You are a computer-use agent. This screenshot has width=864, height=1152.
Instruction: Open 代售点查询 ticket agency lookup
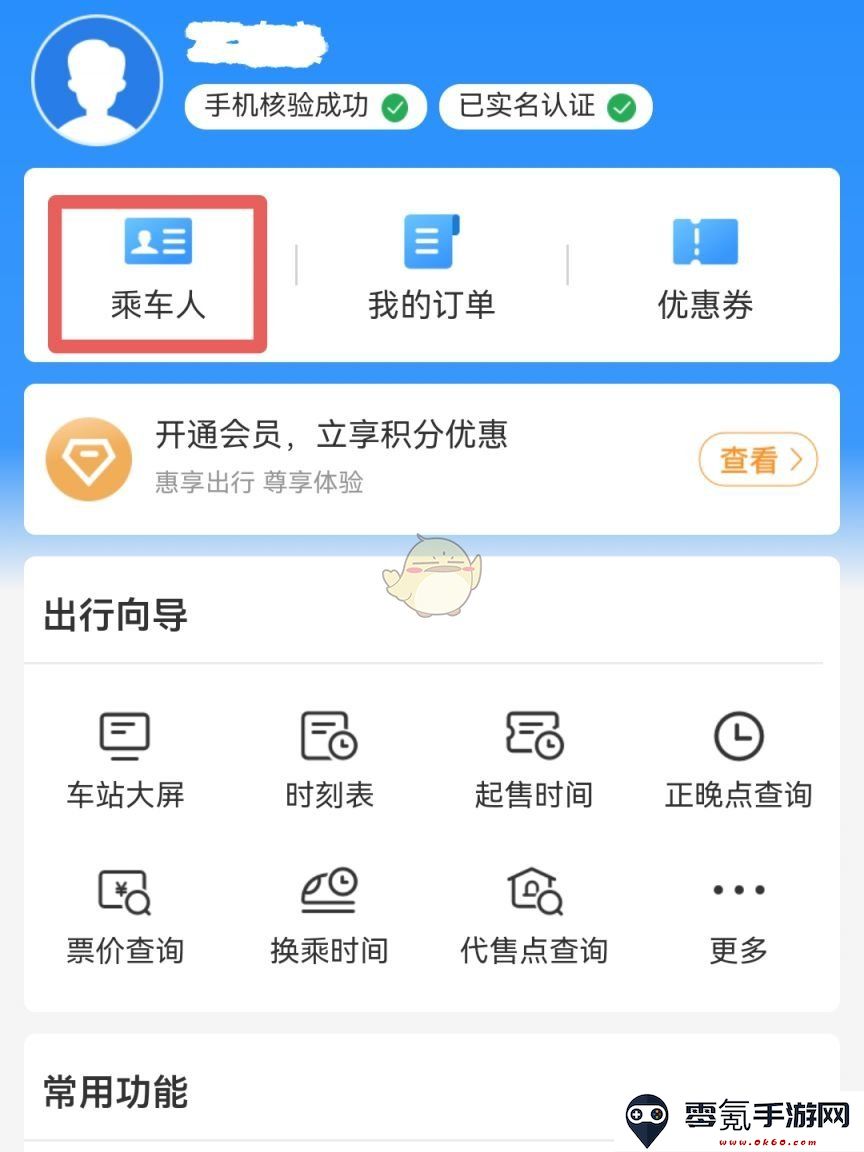534,915
